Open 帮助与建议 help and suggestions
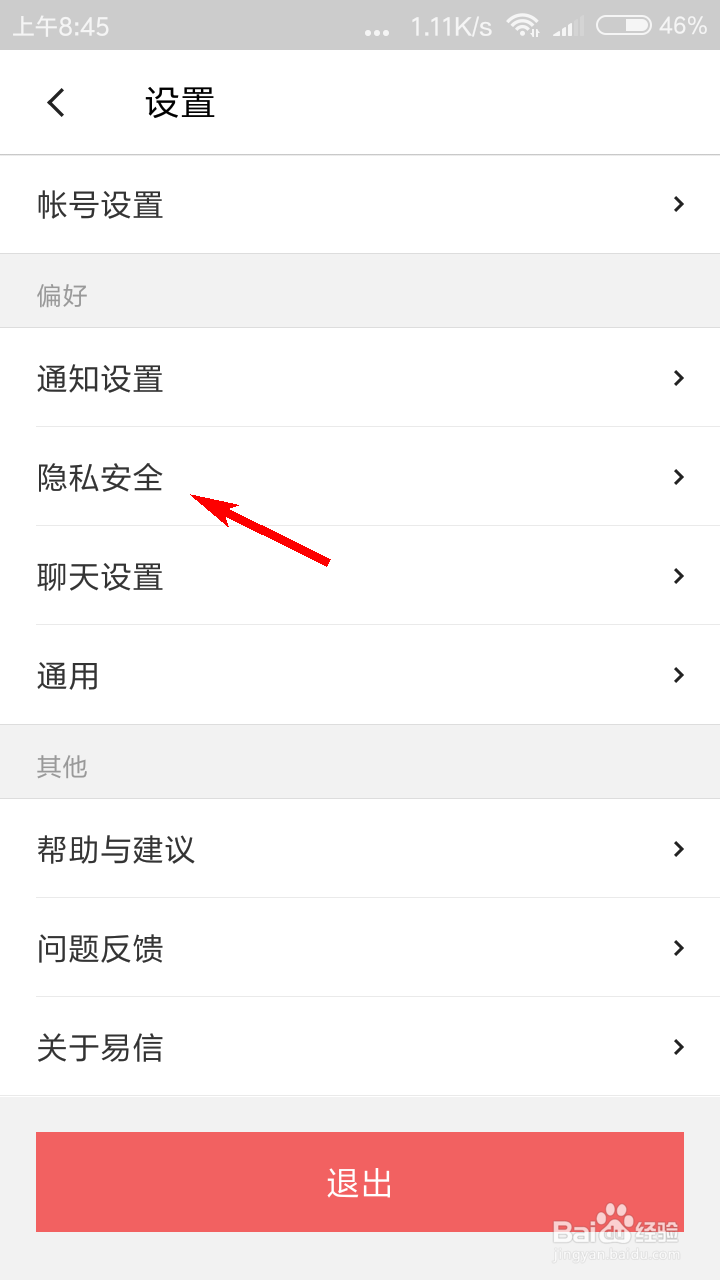The width and height of the screenshot is (720, 1280). coord(115,850)
